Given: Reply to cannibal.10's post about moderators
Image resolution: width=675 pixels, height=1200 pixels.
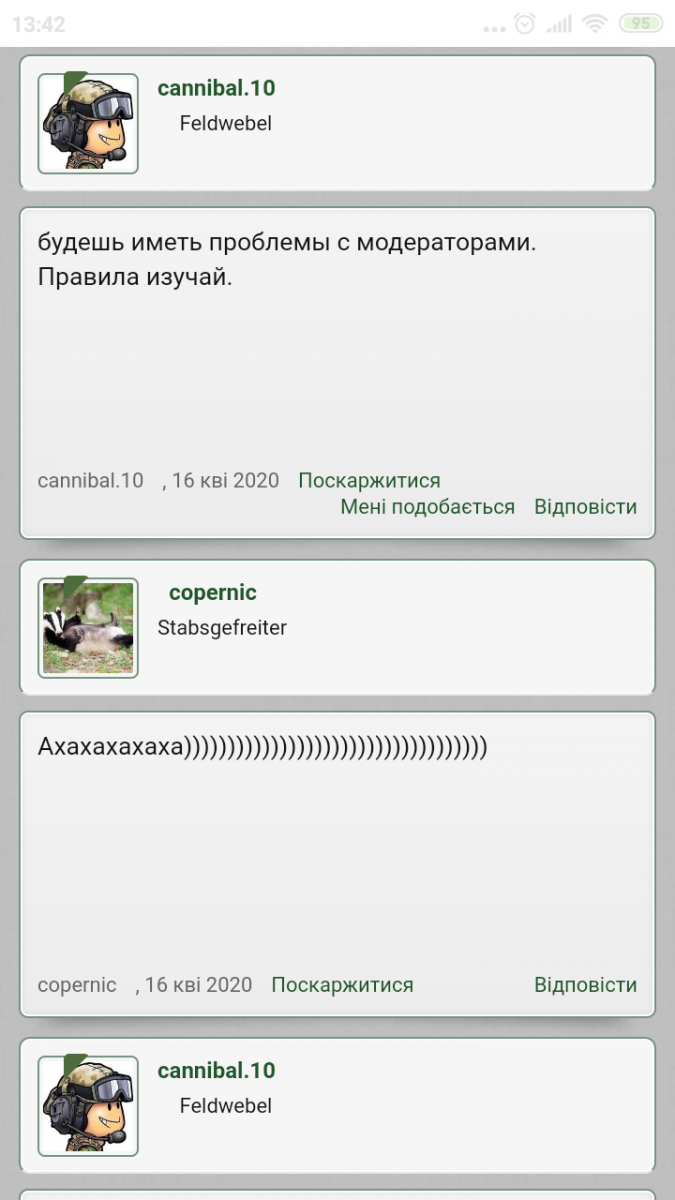Looking at the screenshot, I should (x=585, y=507).
